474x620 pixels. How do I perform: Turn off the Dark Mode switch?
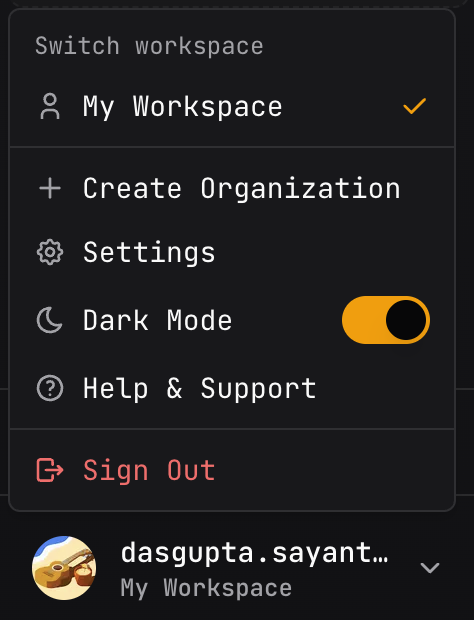[x=385, y=320]
